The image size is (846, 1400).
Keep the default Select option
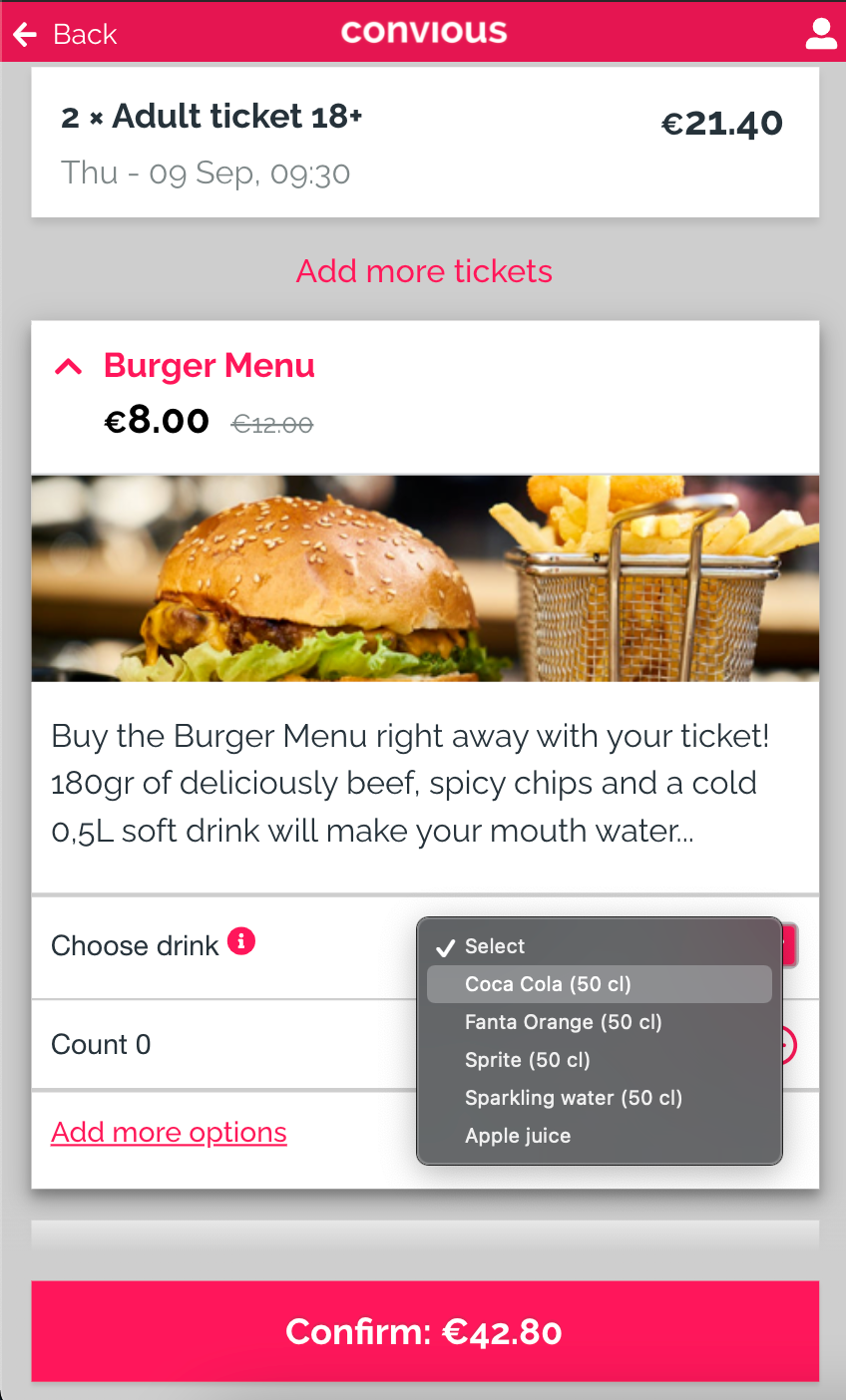(x=494, y=946)
